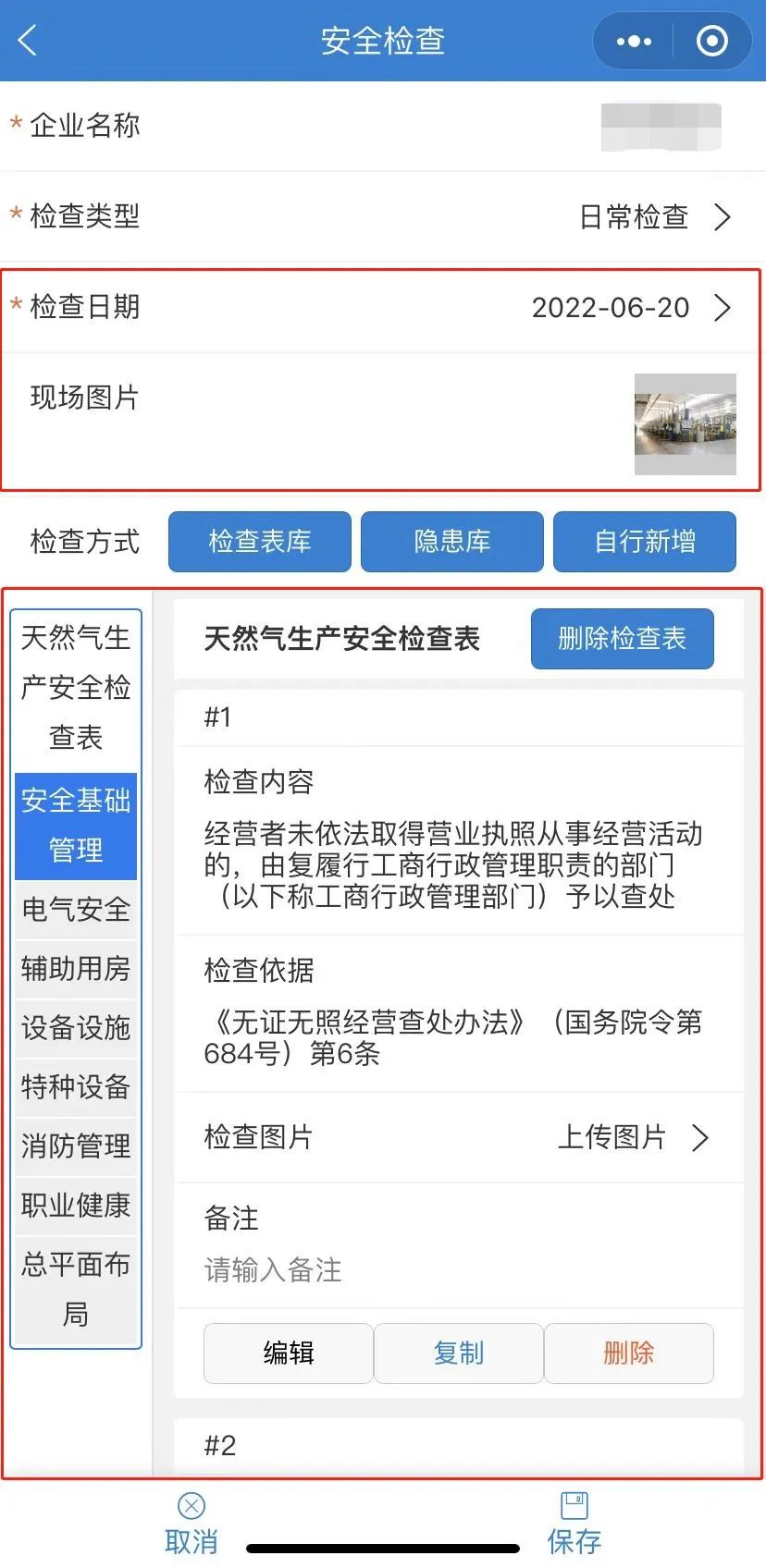766x1568 pixels.
Task: Save the inspection with 保存
Action: tap(574, 1524)
